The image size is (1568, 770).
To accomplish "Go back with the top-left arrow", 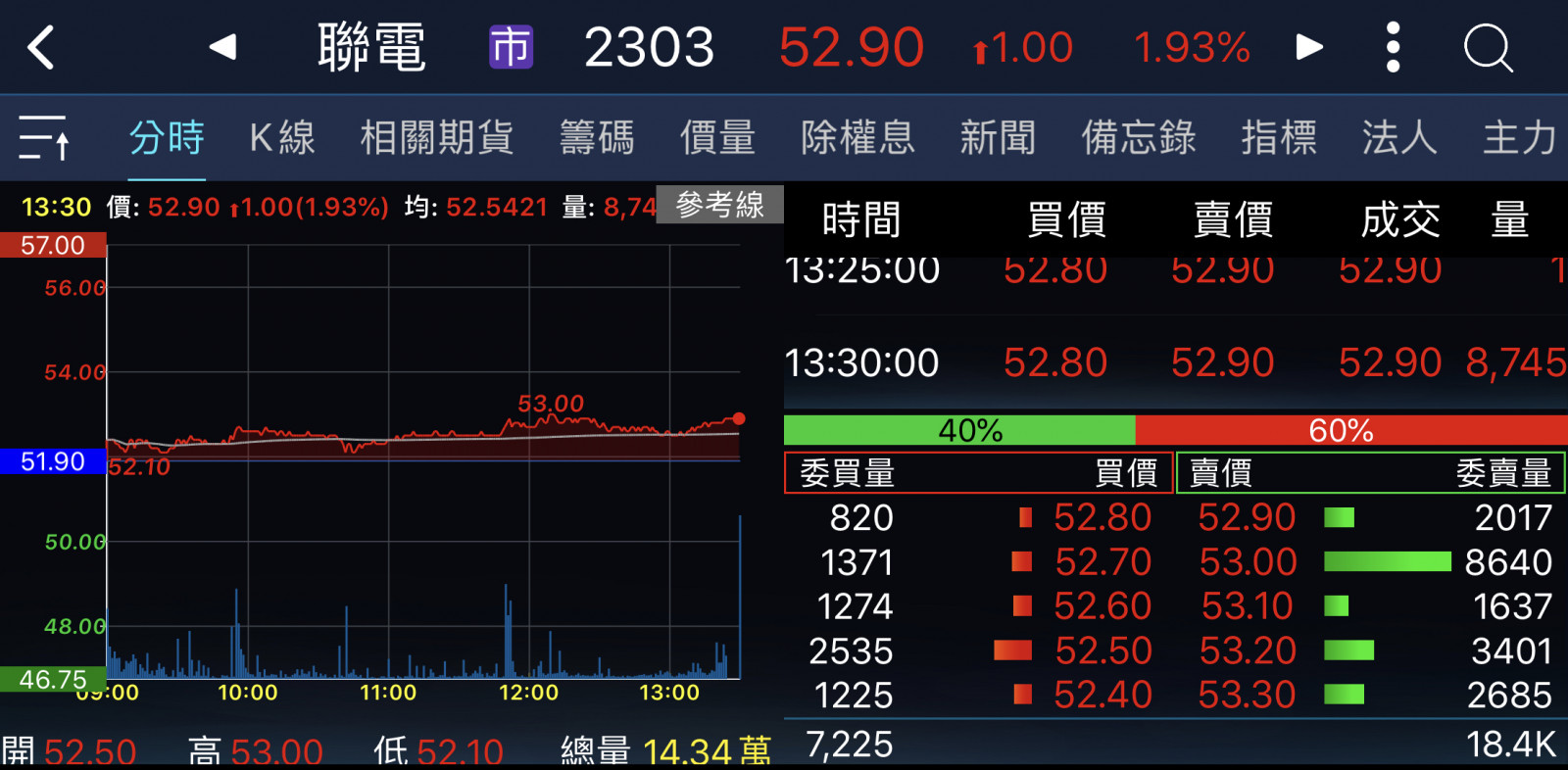I will coord(41,47).
